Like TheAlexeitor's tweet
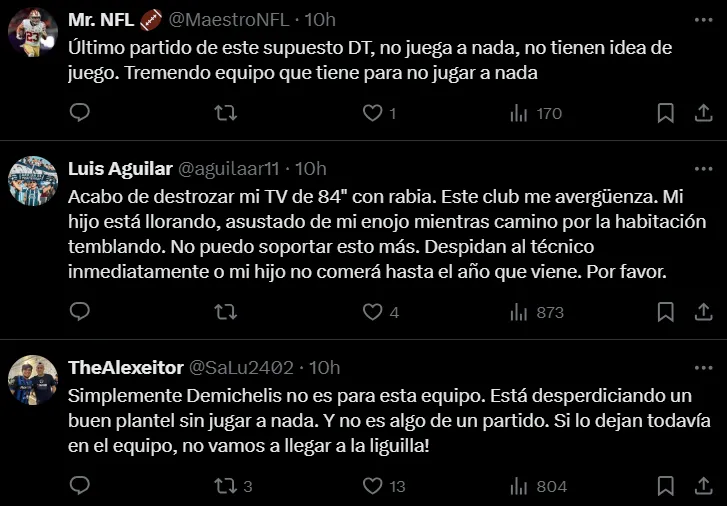This screenshot has width=727, height=506. (372, 487)
